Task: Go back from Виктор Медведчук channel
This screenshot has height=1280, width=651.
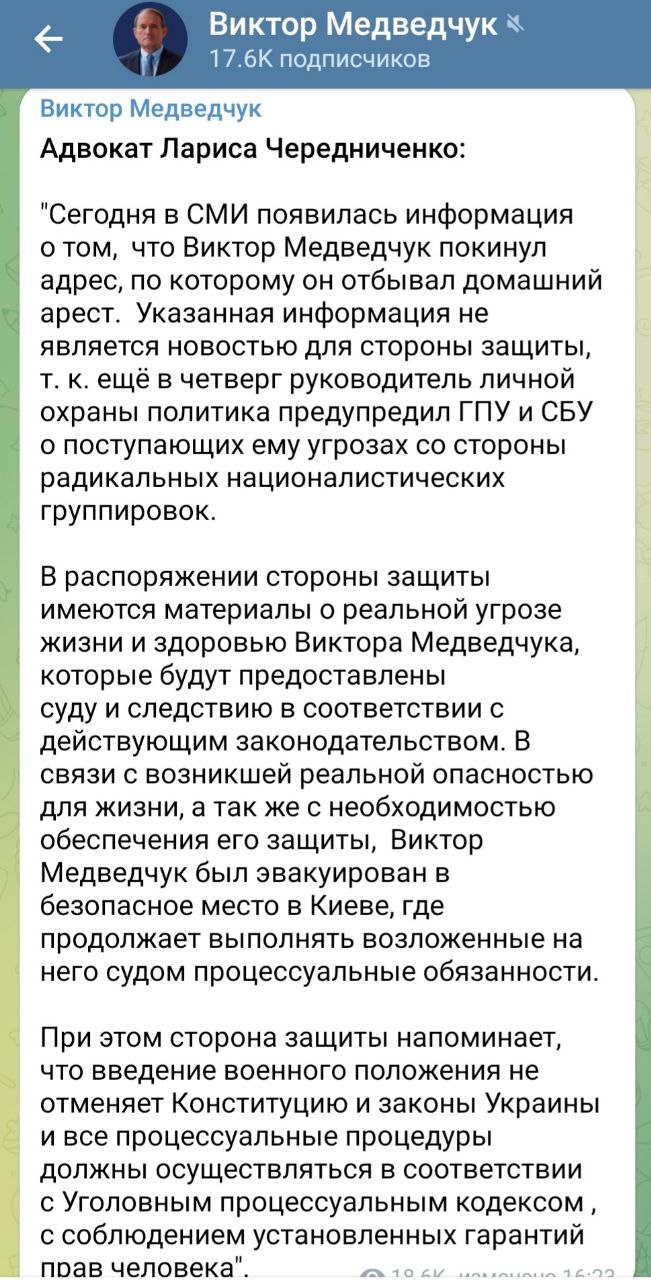Action: pyautogui.click(x=48, y=39)
